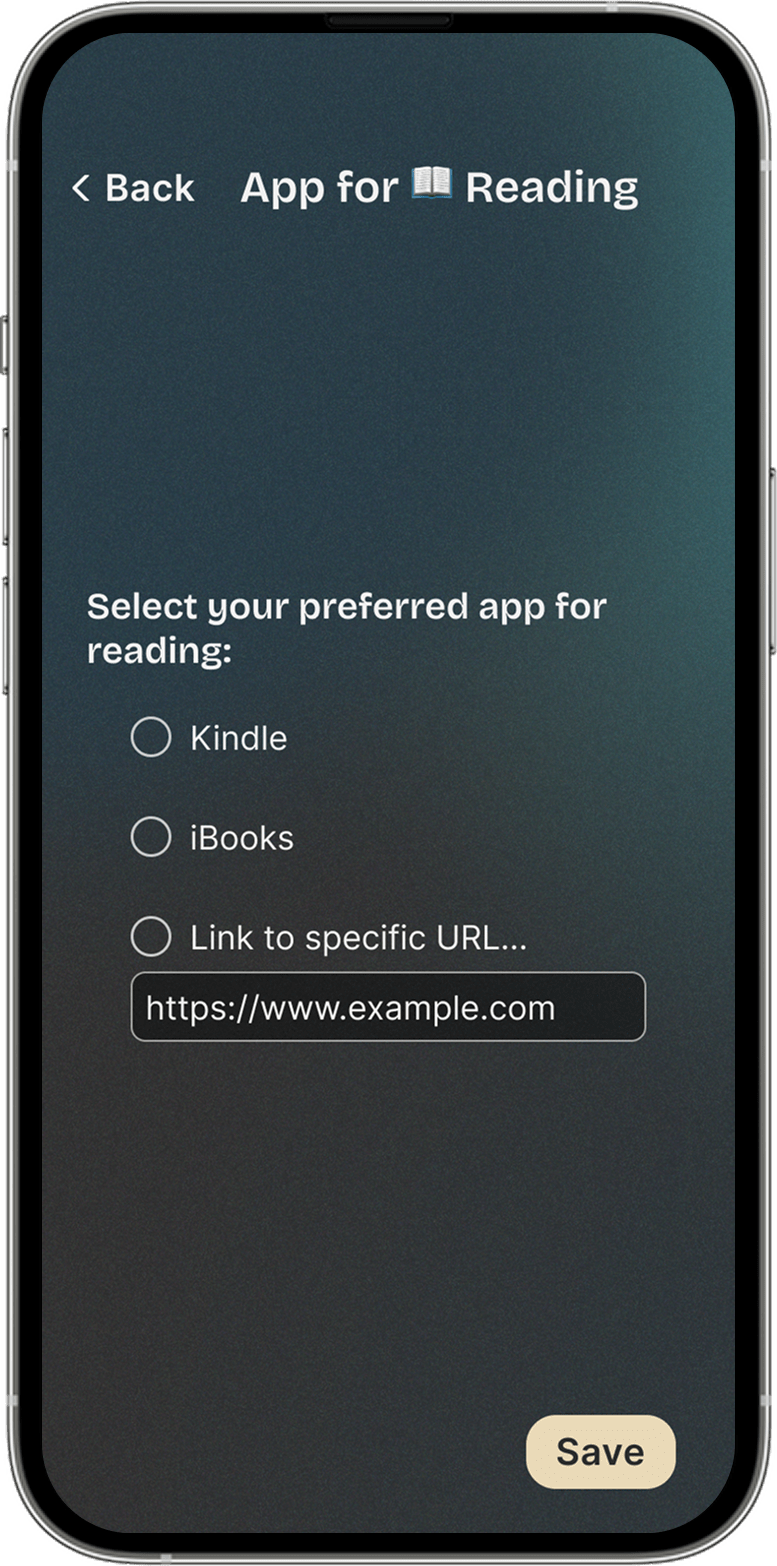Tap the URL text field
Viewport: 777px width, 1566px height.
click(x=388, y=1007)
